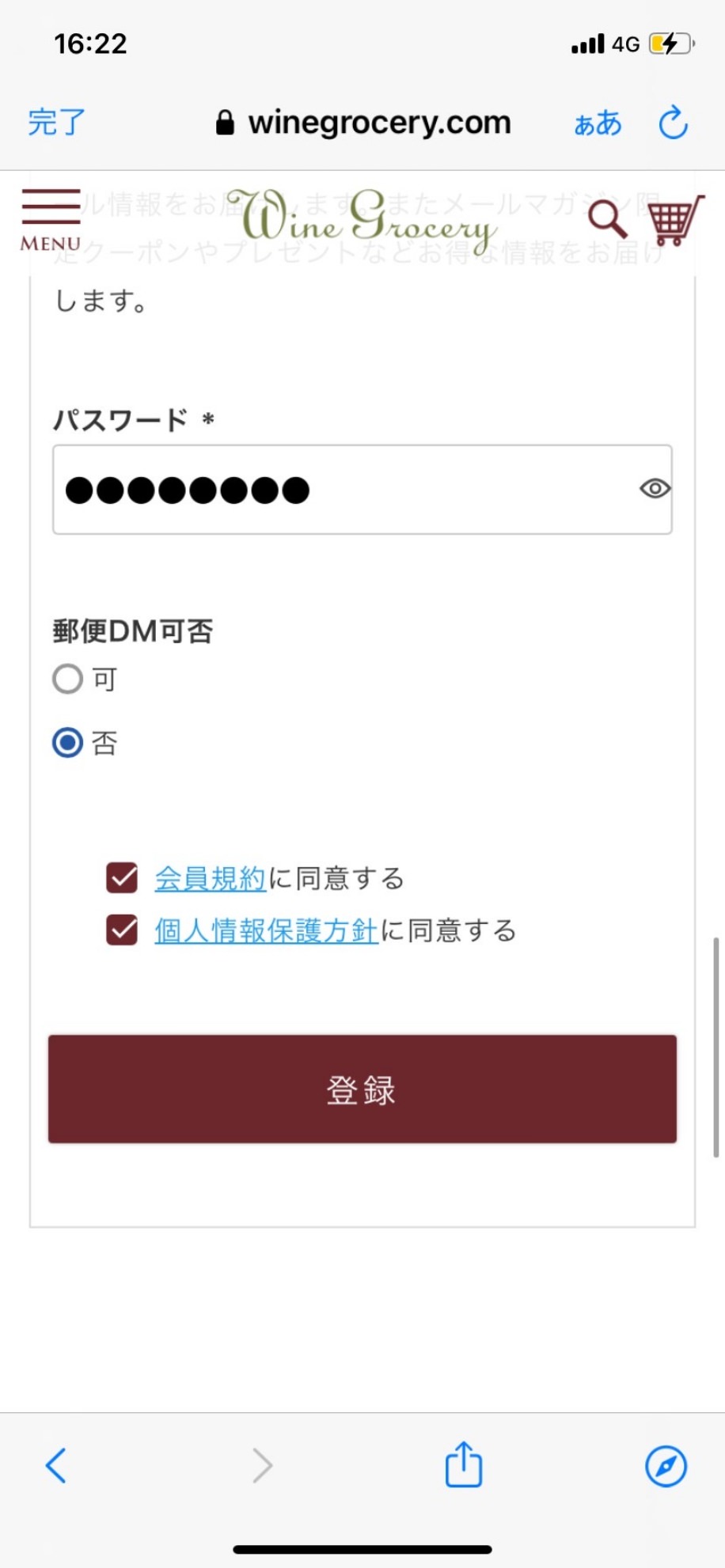
Task: Submit the form with 登録 button
Action: [362, 1089]
